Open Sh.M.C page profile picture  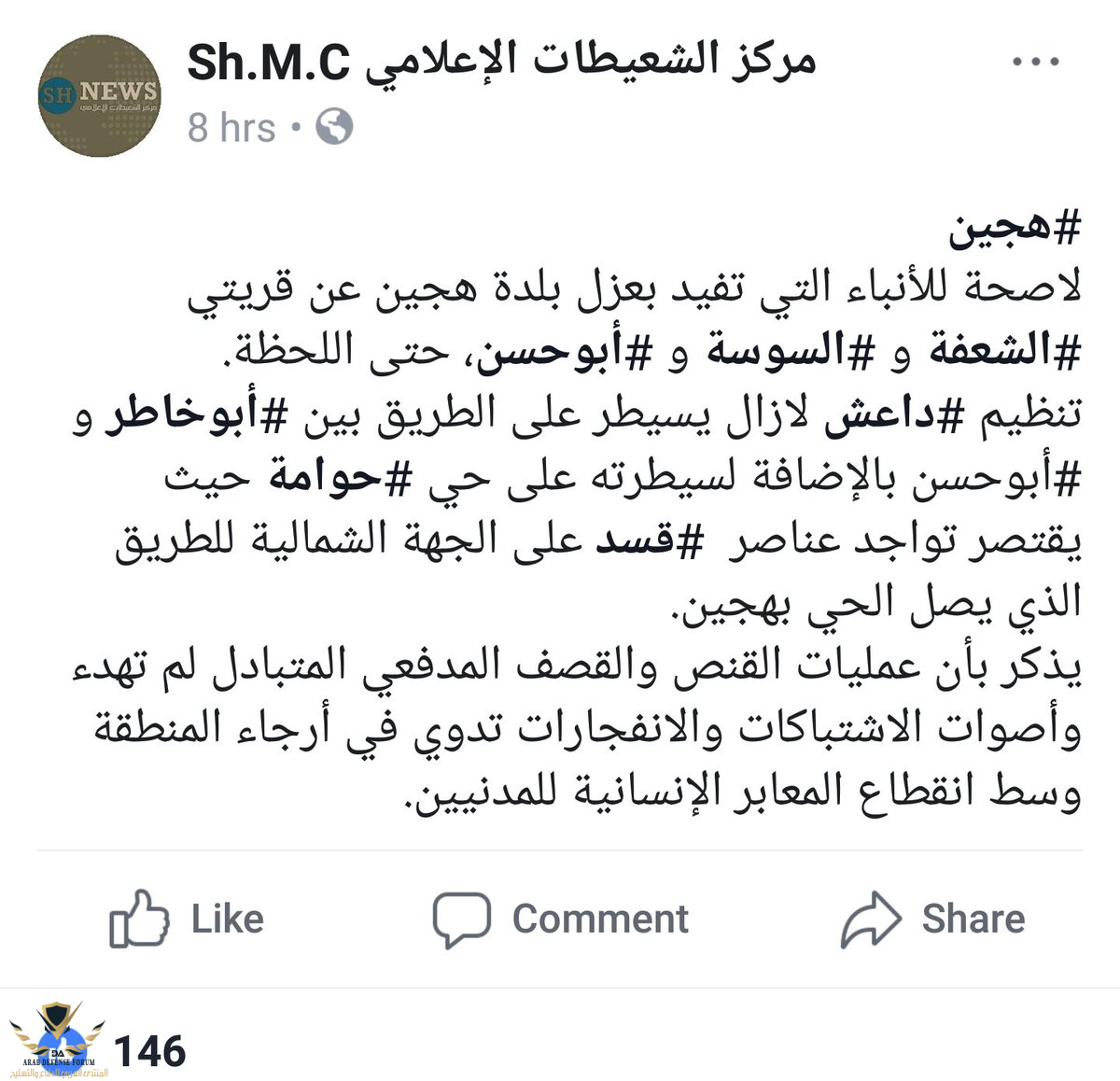pos(99,96)
